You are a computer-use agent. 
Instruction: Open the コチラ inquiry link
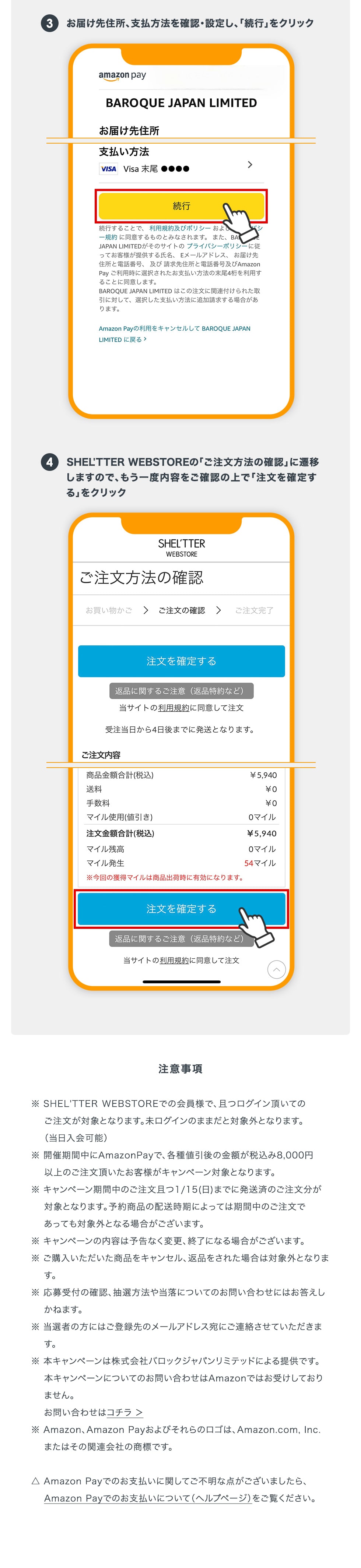click(x=124, y=1412)
